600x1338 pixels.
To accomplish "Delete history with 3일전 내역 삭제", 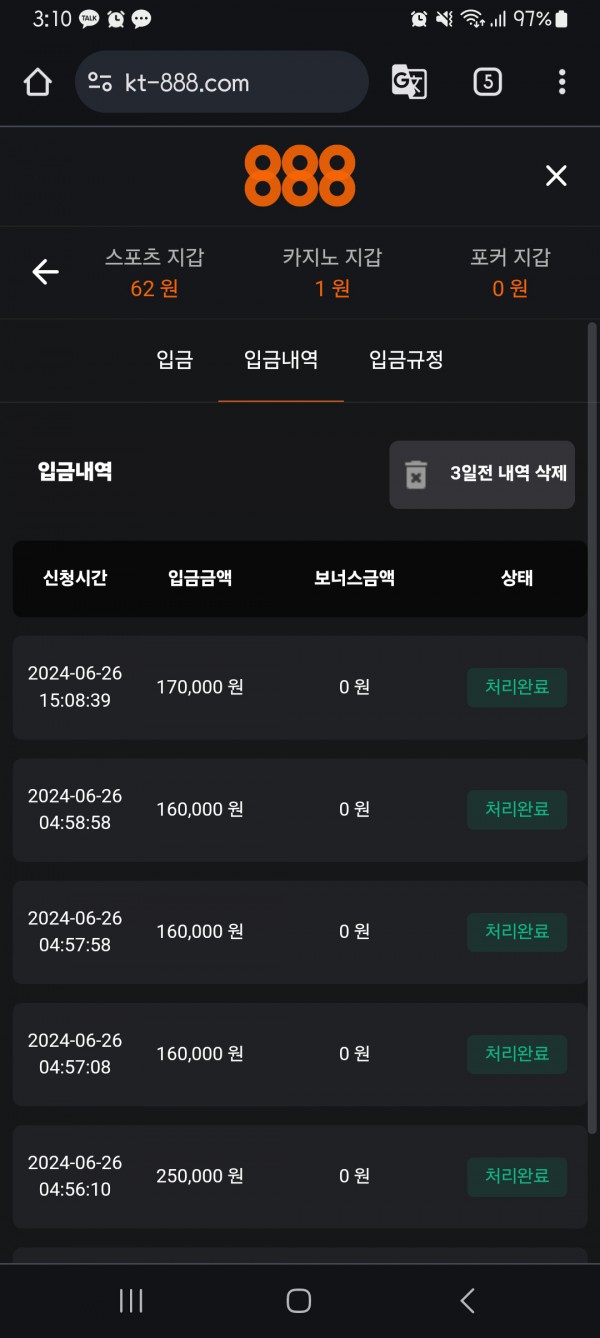I will tap(482, 474).
